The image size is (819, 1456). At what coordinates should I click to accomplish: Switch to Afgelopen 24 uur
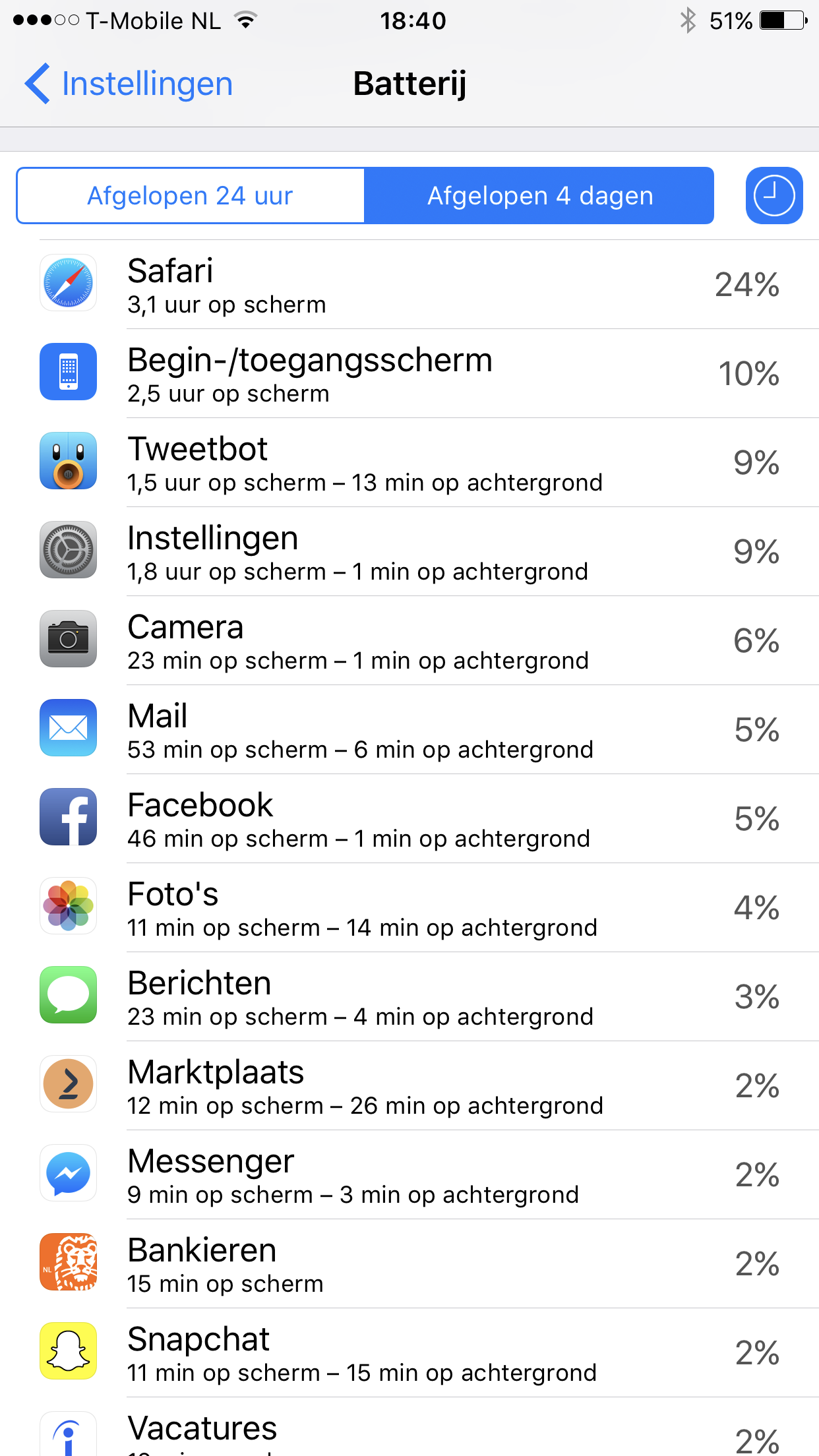point(191,196)
